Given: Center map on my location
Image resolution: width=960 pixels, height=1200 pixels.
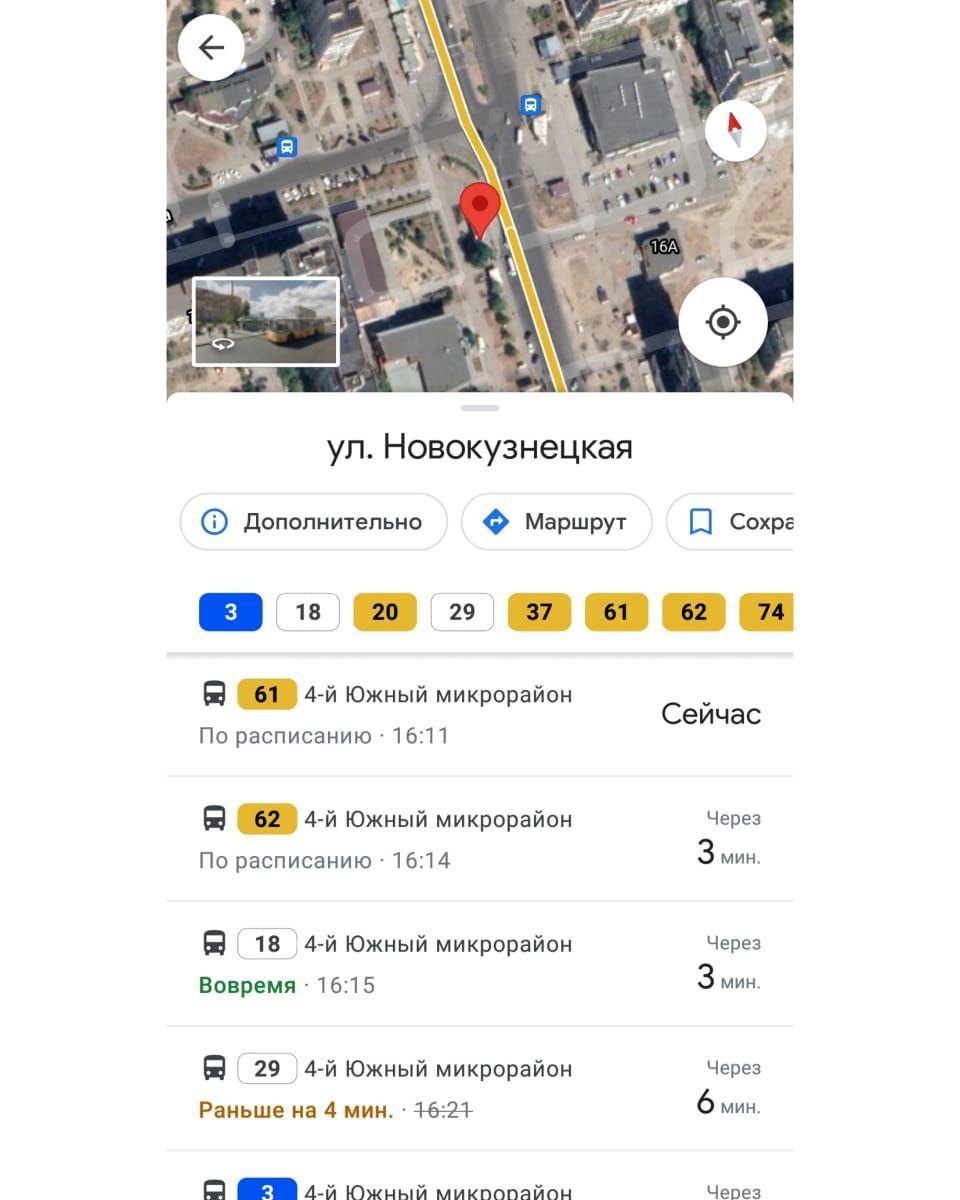Looking at the screenshot, I should click(723, 323).
